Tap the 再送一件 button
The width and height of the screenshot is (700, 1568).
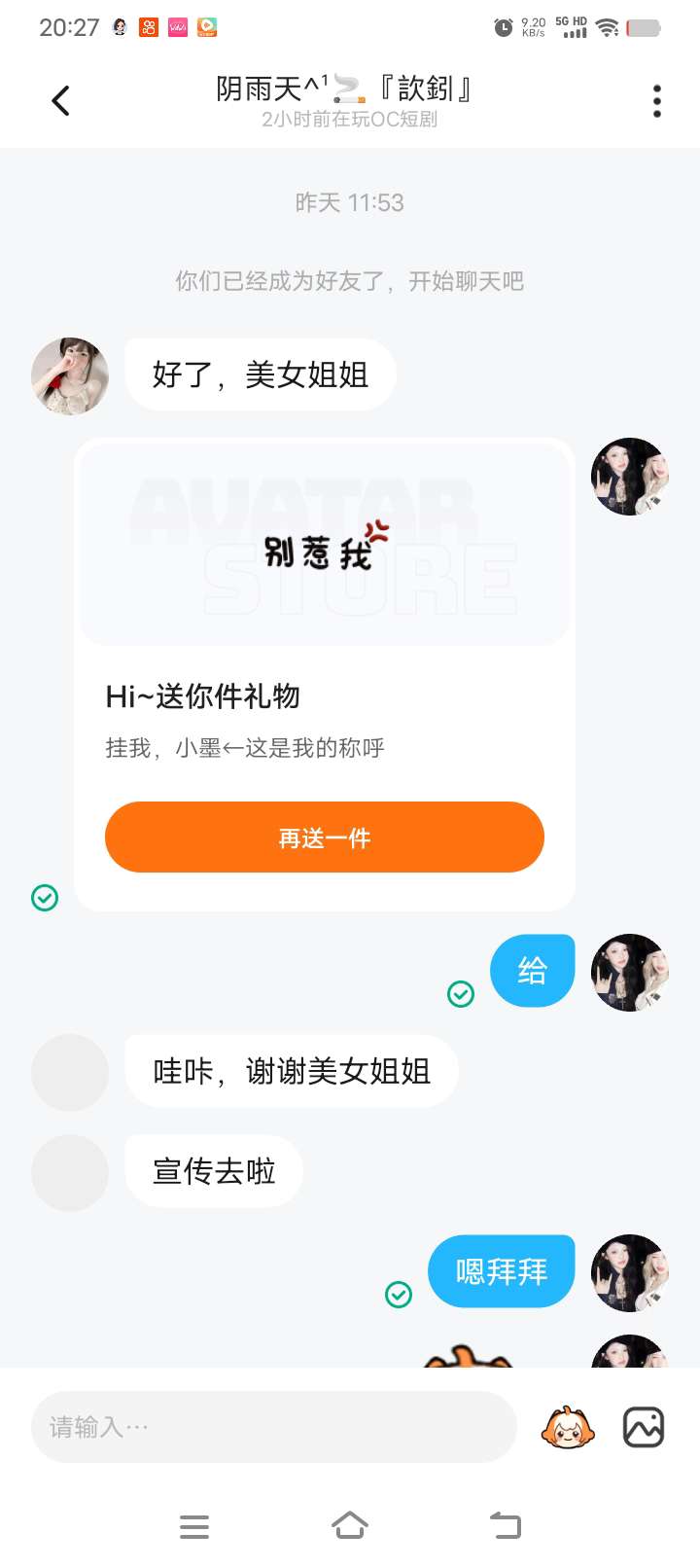tap(324, 837)
